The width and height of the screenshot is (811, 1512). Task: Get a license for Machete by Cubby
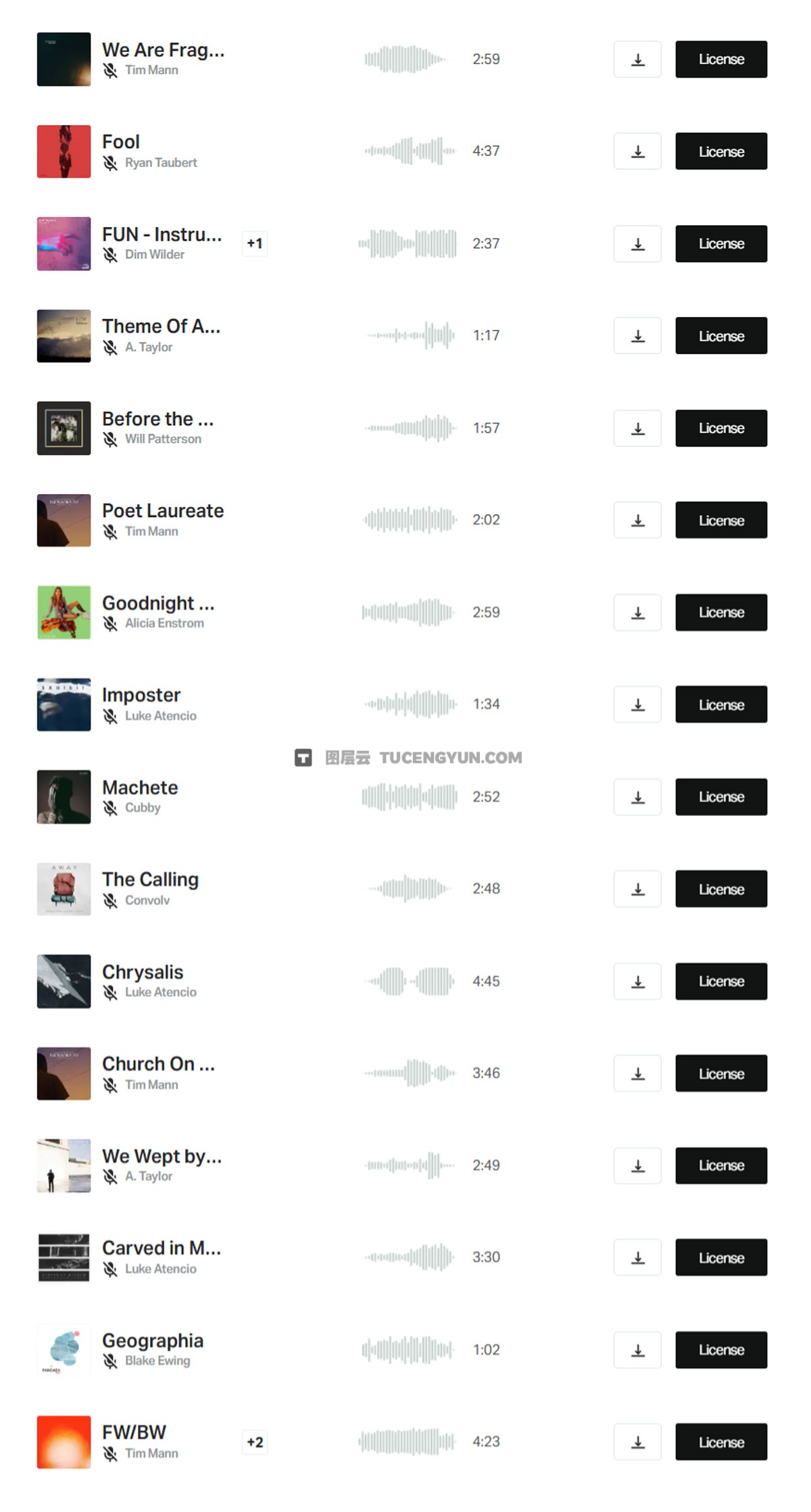click(721, 797)
